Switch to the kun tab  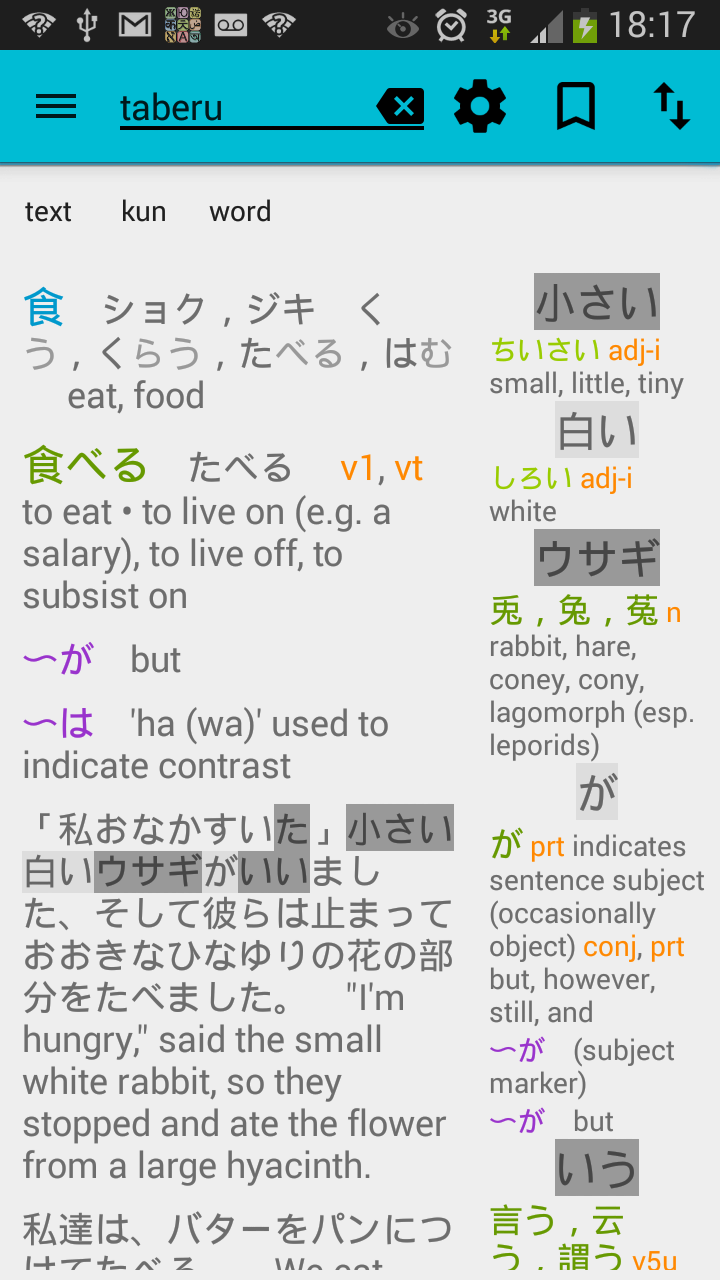[144, 212]
